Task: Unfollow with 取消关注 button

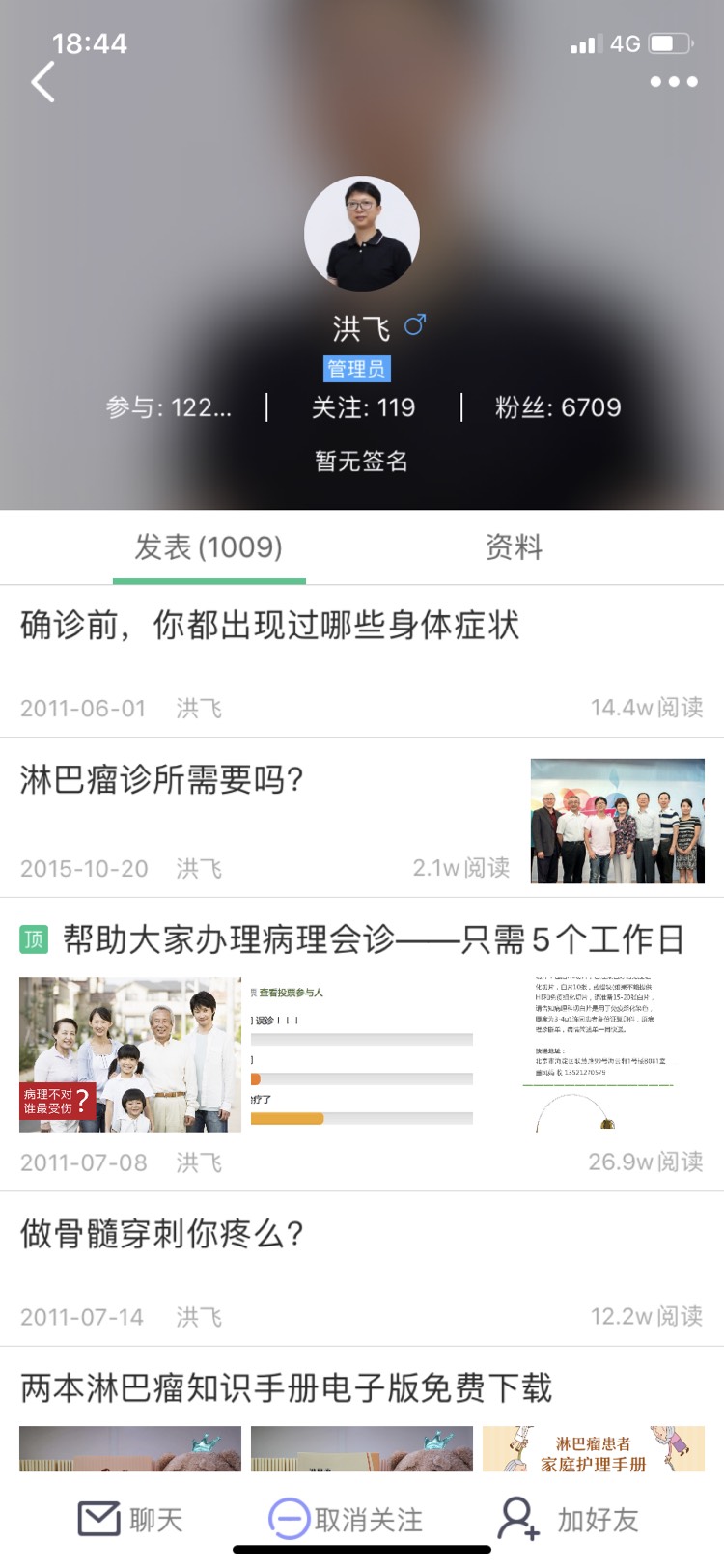Action: [x=346, y=1520]
